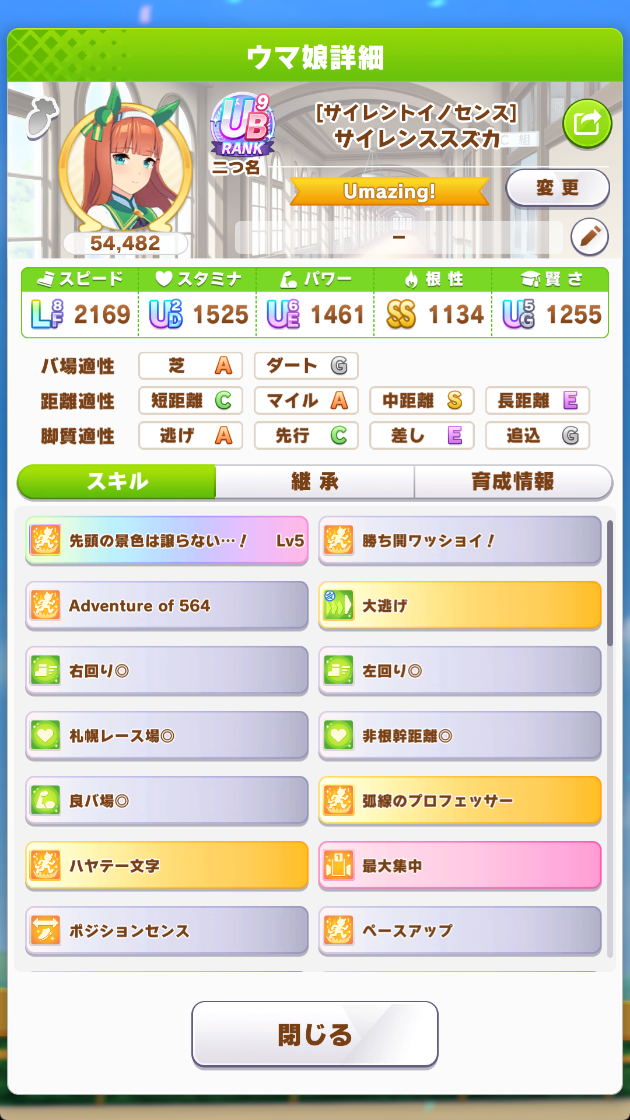Select the スキル tab

(x=117, y=482)
